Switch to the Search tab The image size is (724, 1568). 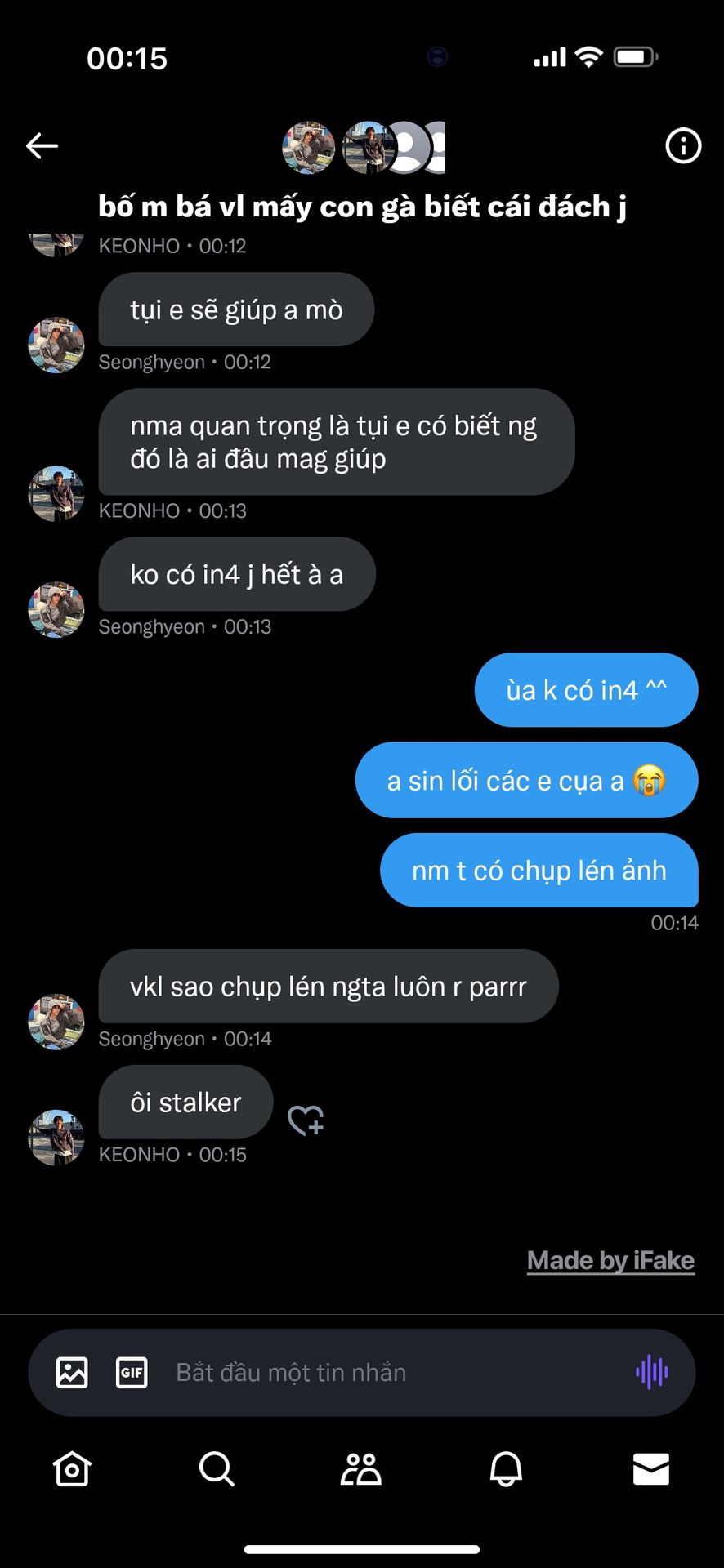[217, 1469]
